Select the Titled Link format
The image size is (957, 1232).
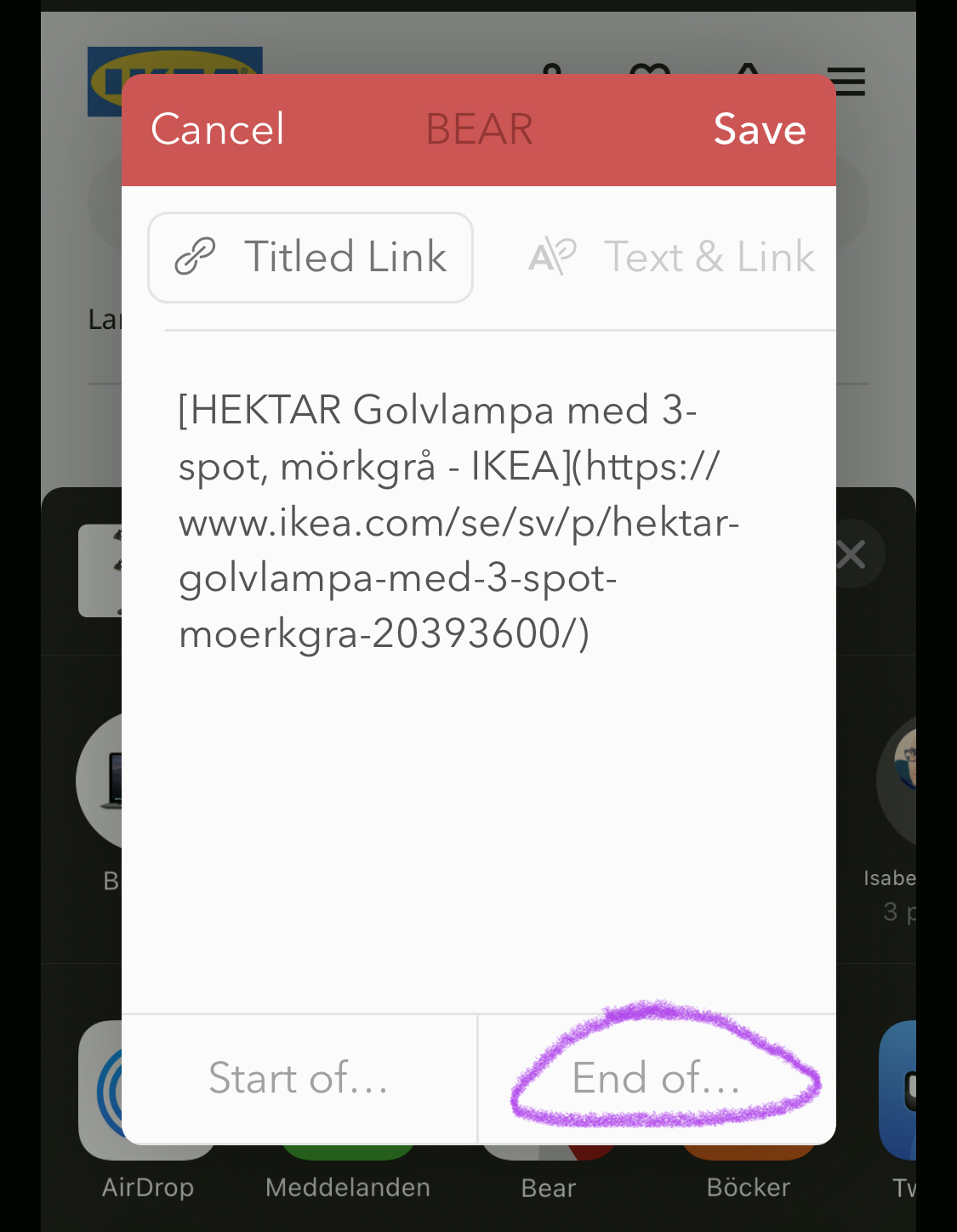(310, 258)
